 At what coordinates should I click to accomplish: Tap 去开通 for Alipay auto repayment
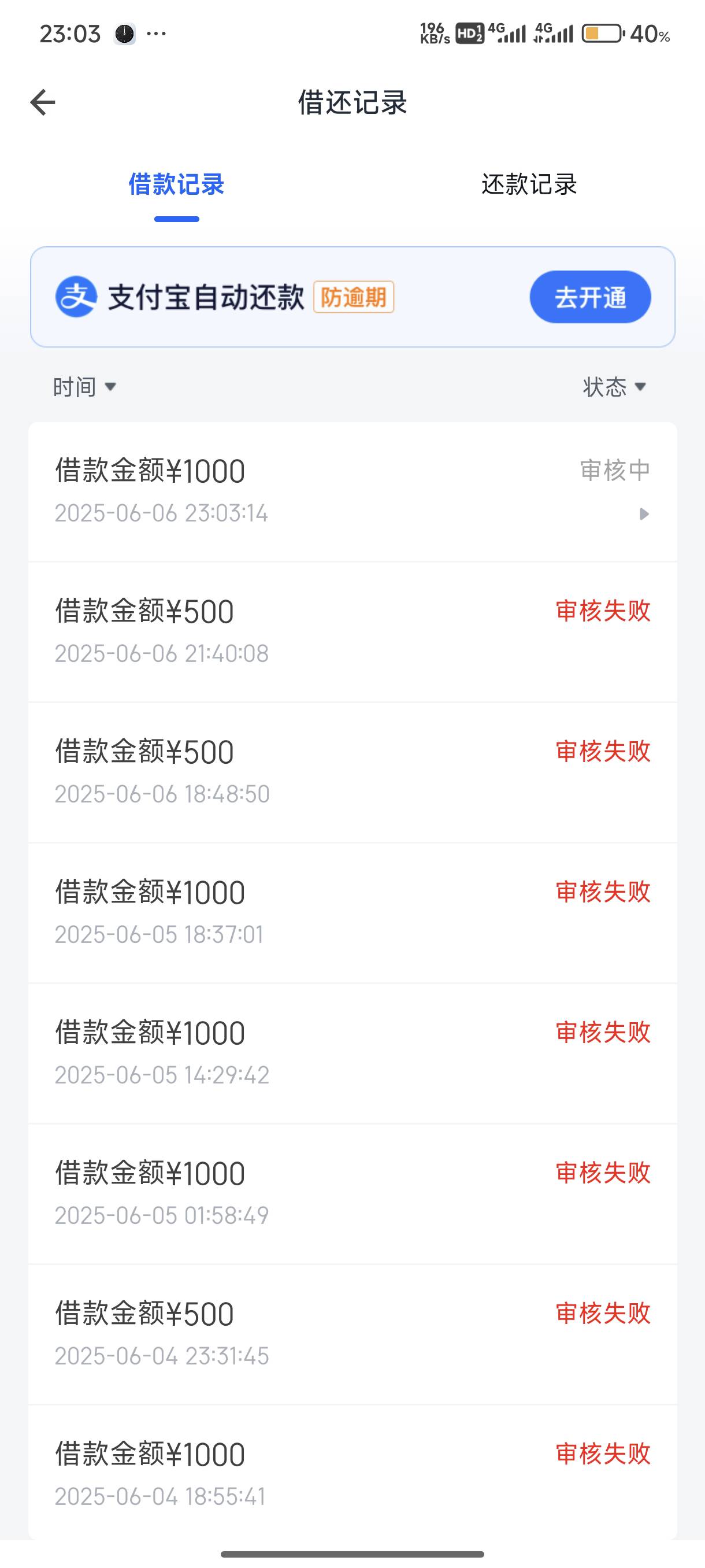[x=590, y=297]
